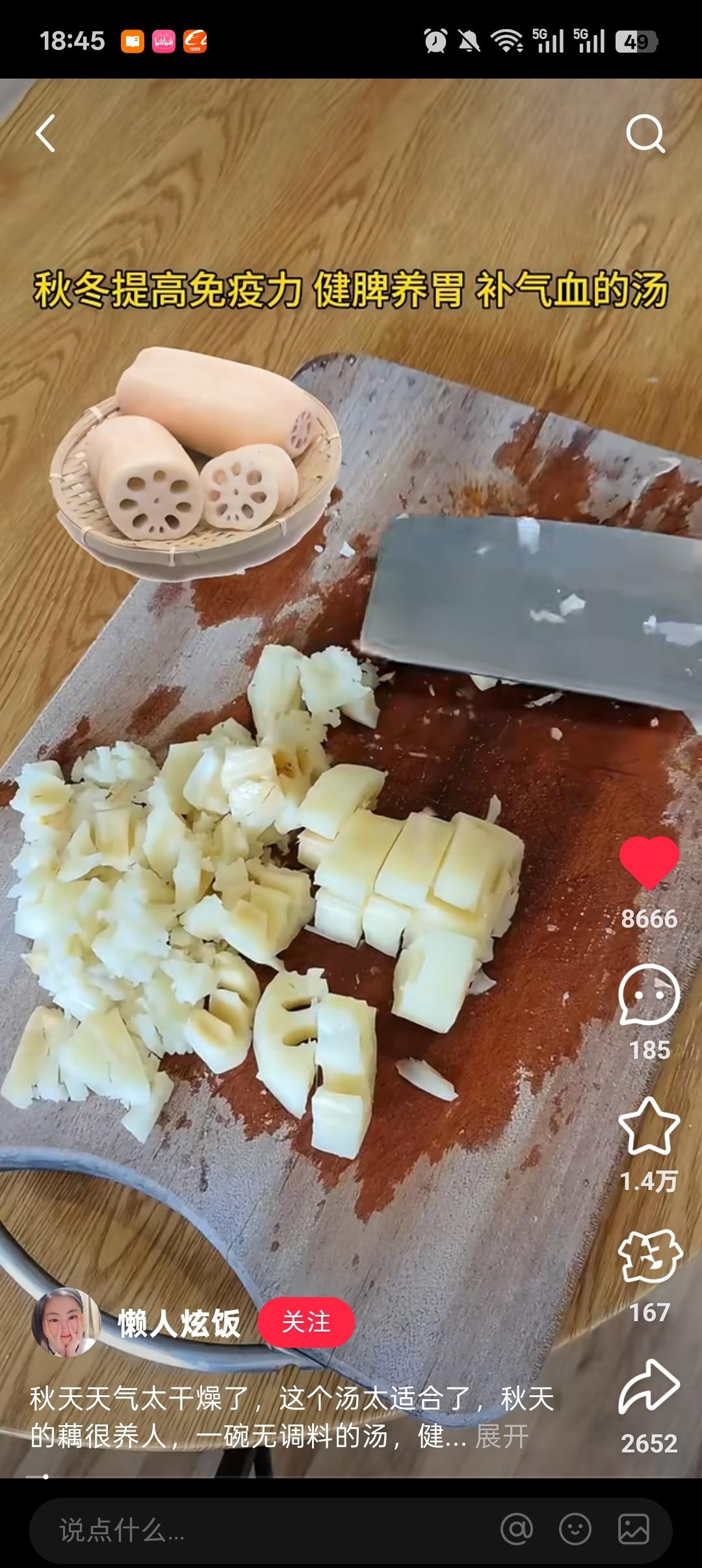This screenshot has width=702, height=1568.
Task: Expand the caption with 展开
Action: [502, 1436]
